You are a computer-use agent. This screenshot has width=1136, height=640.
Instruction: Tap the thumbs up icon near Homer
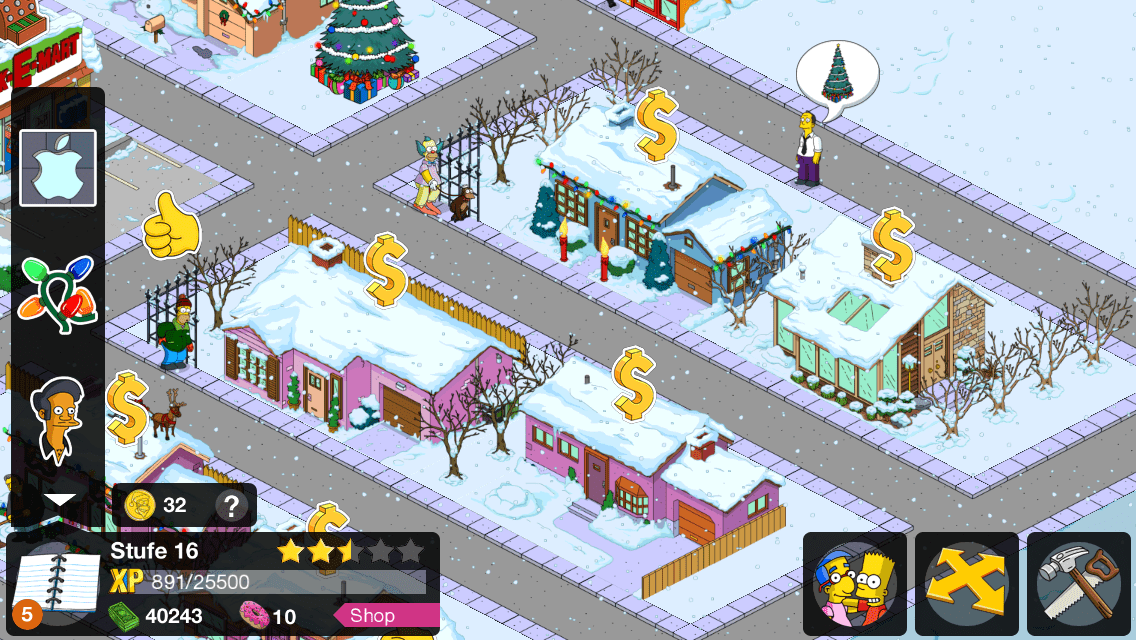pyautogui.click(x=170, y=226)
